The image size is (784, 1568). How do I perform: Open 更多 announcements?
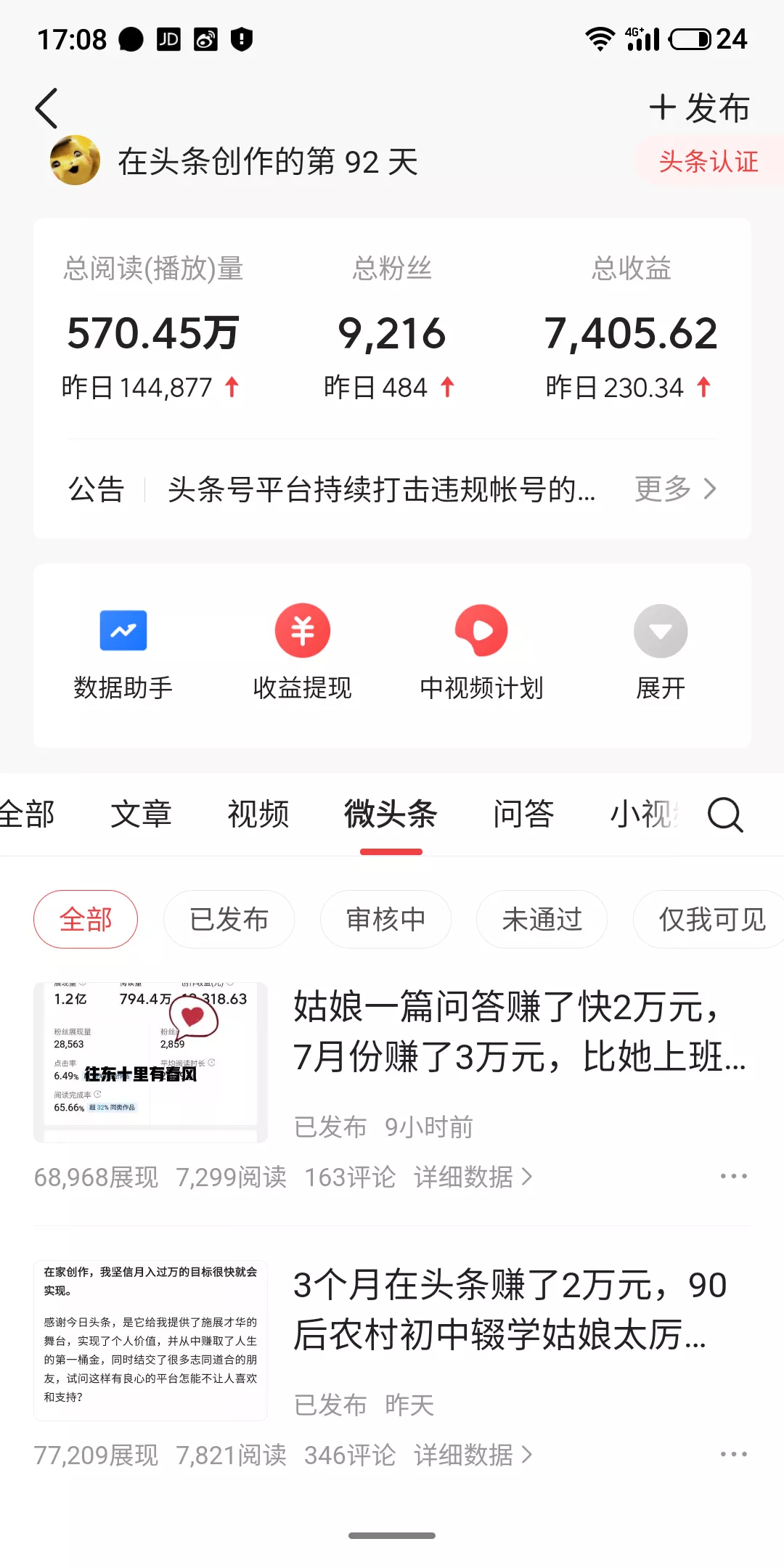tap(675, 489)
